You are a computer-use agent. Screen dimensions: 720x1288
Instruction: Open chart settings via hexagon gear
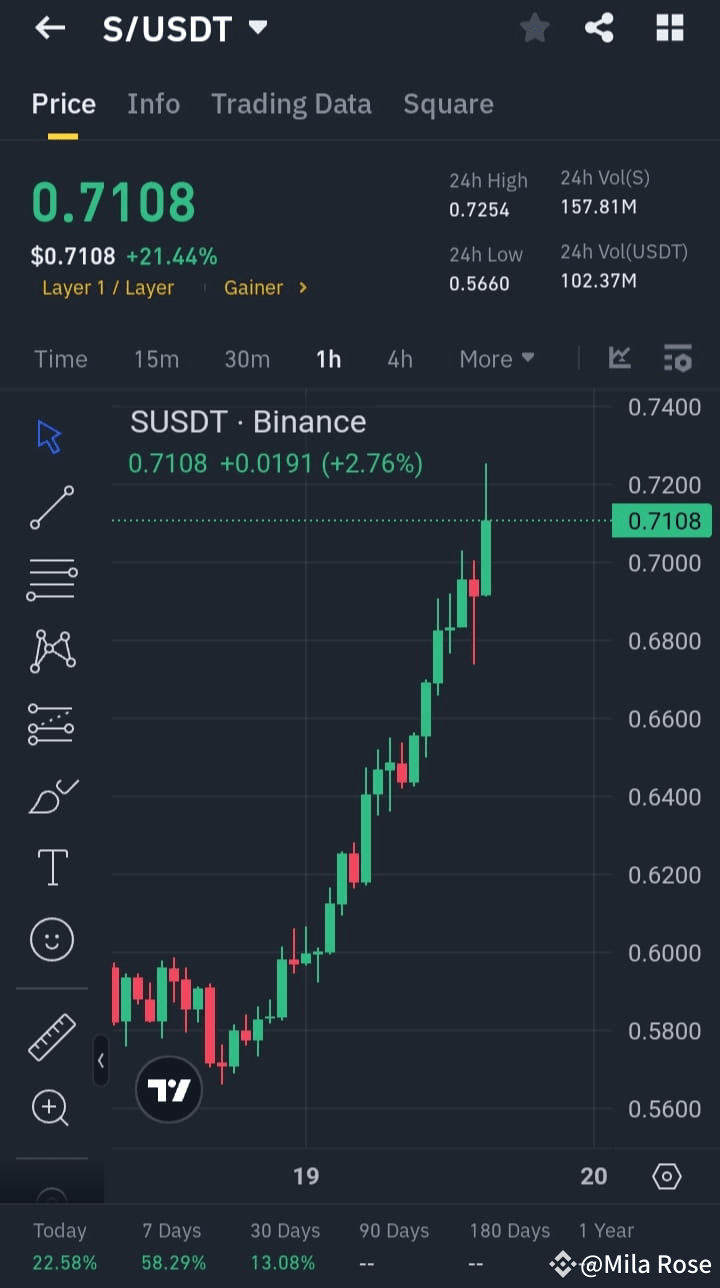(x=667, y=1176)
